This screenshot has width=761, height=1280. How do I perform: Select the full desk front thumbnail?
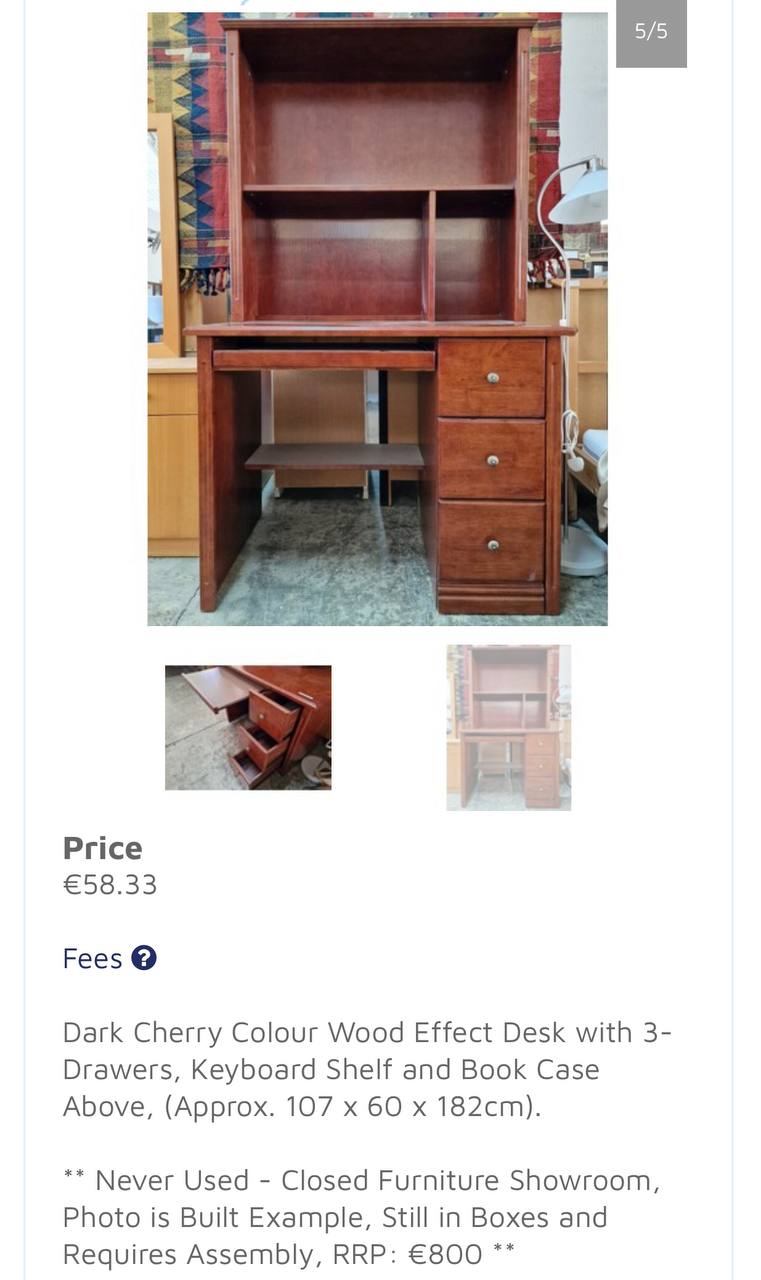[x=509, y=728]
